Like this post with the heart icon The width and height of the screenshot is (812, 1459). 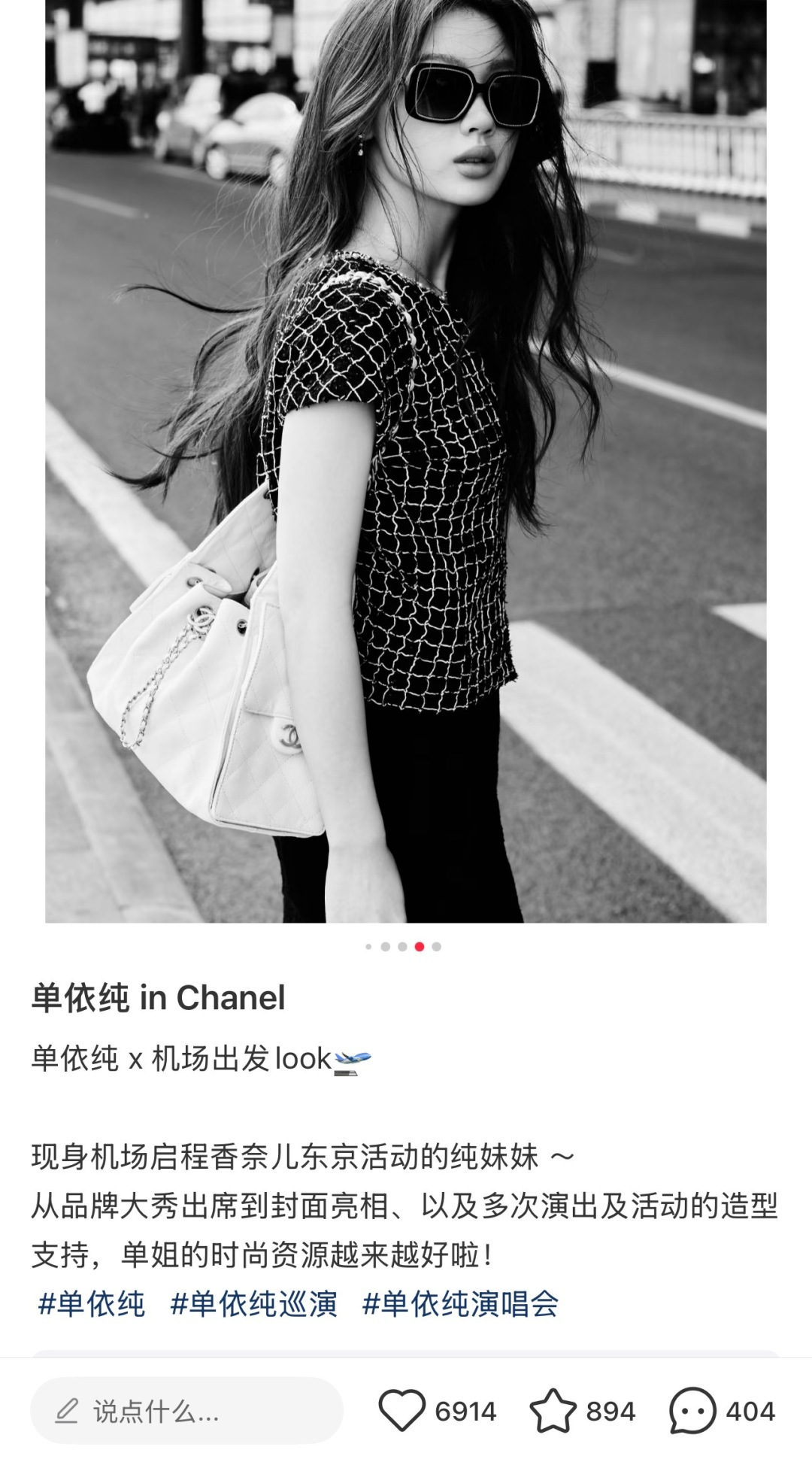click(x=401, y=1410)
